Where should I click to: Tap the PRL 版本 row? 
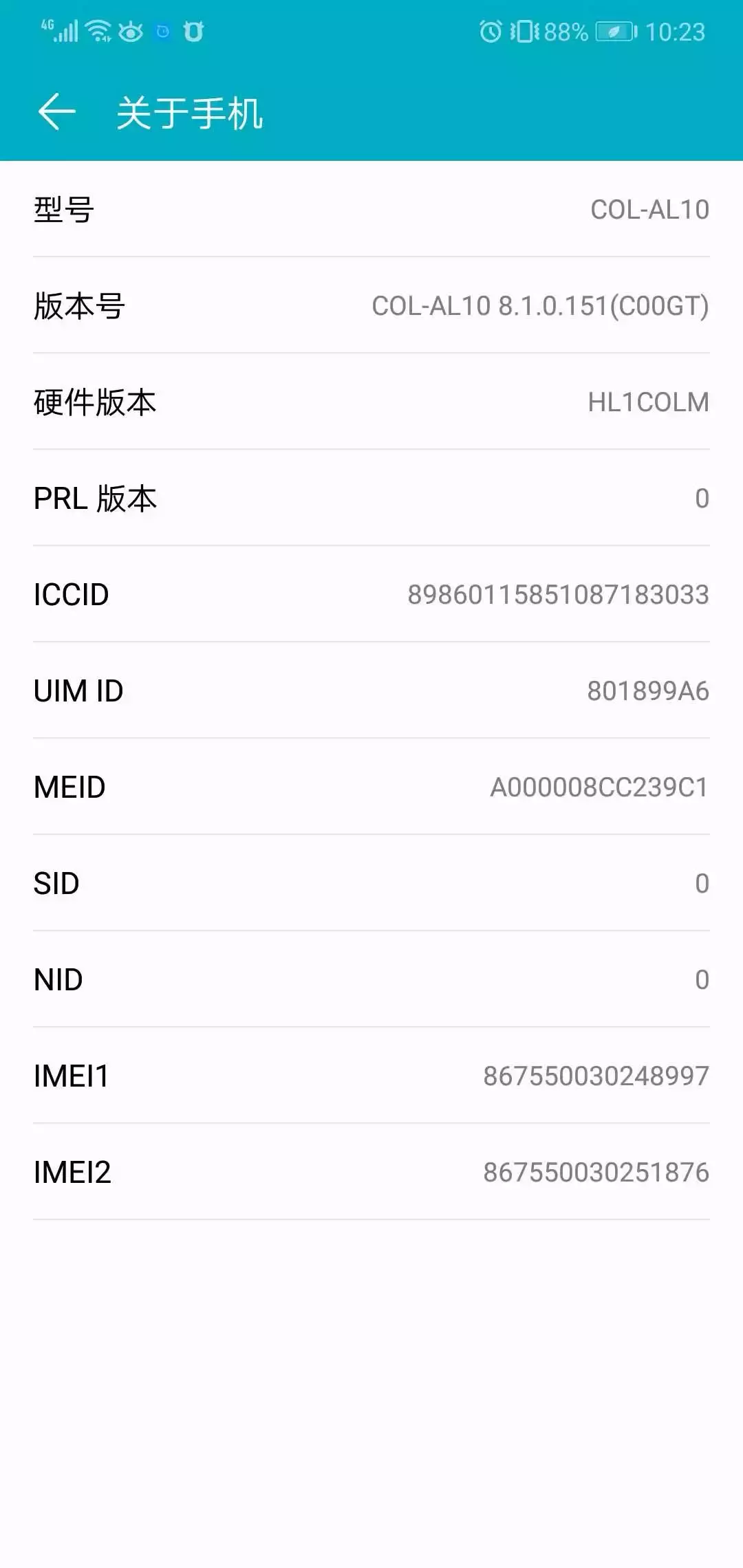click(x=371, y=499)
